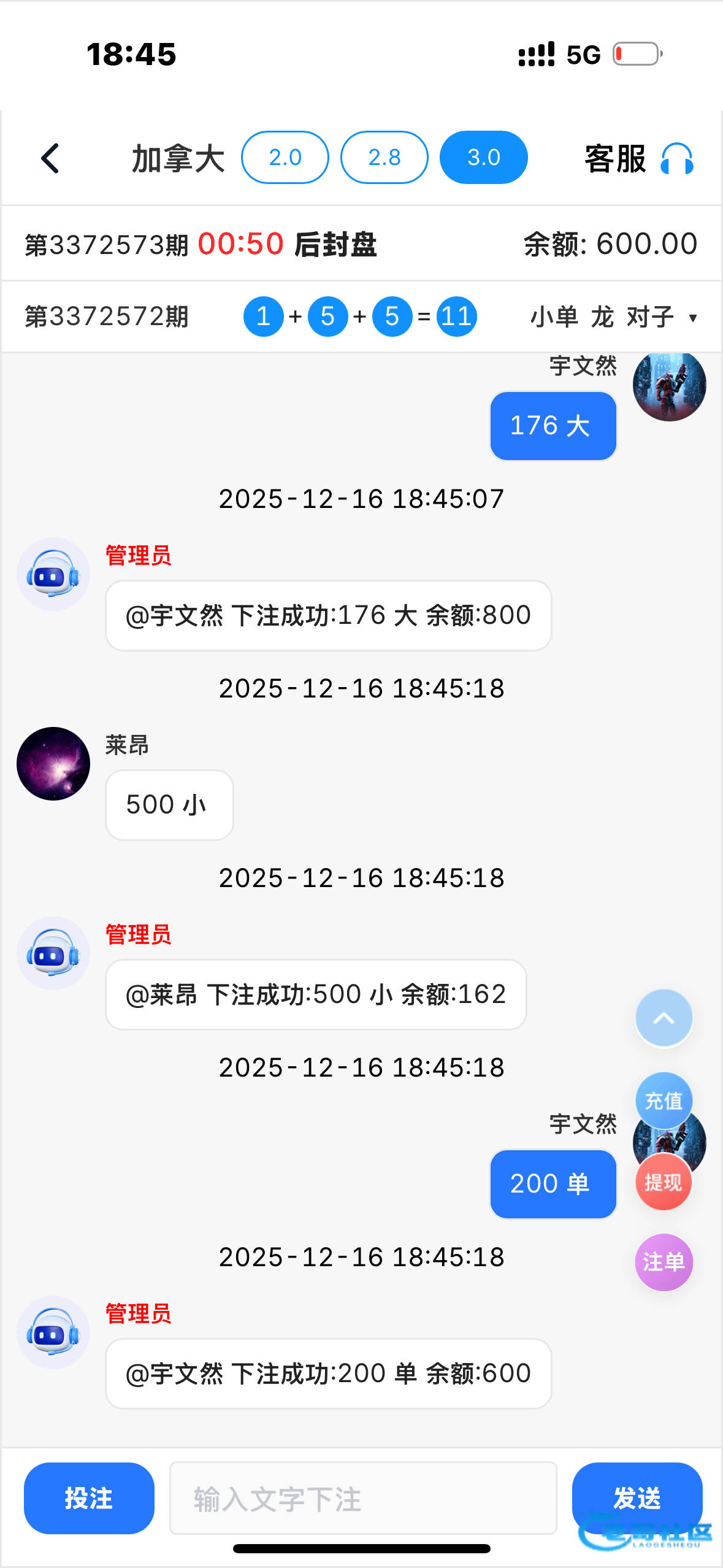Tap the 投注 bet button
Image resolution: width=723 pixels, height=1568 pixels.
click(x=89, y=1498)
